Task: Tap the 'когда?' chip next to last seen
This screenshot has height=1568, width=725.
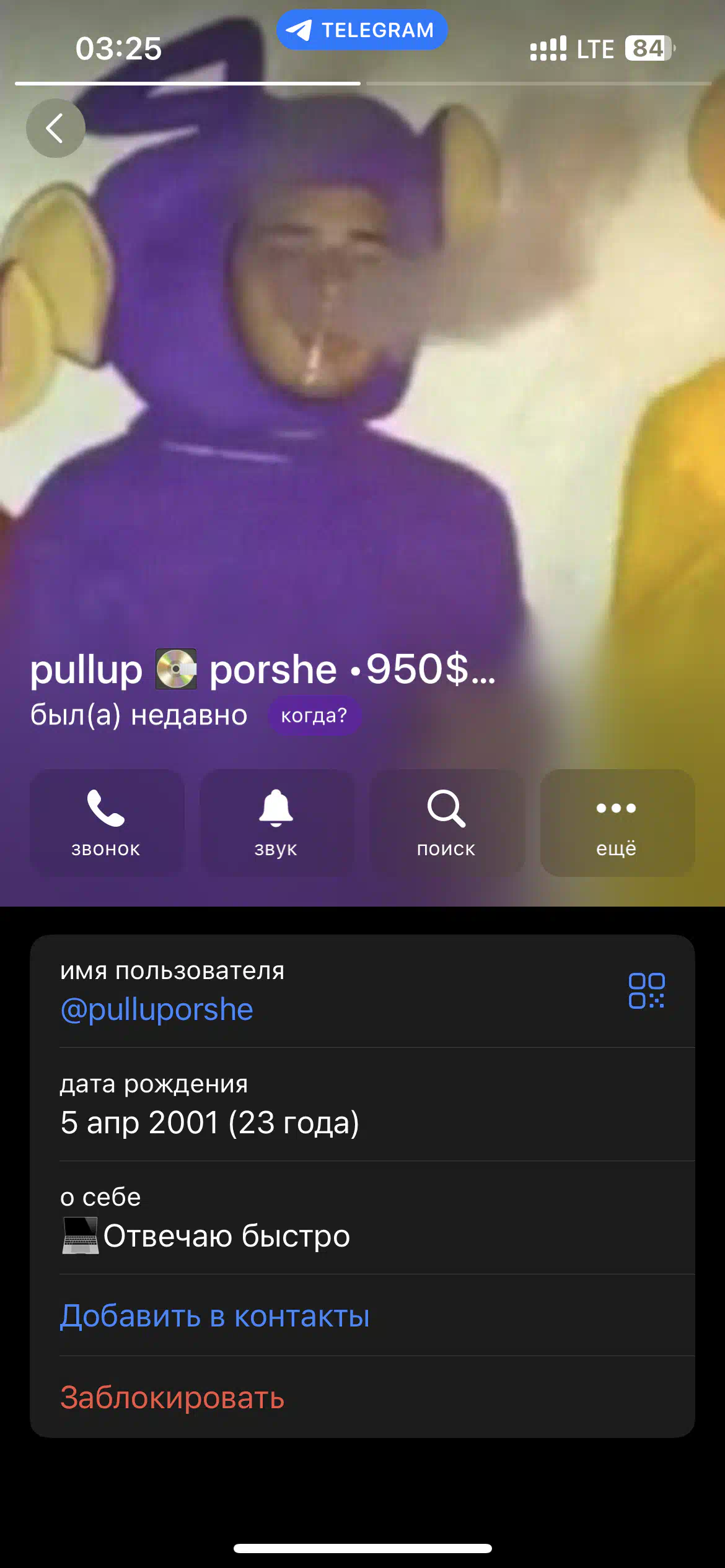Action: [x=314, y=715]
